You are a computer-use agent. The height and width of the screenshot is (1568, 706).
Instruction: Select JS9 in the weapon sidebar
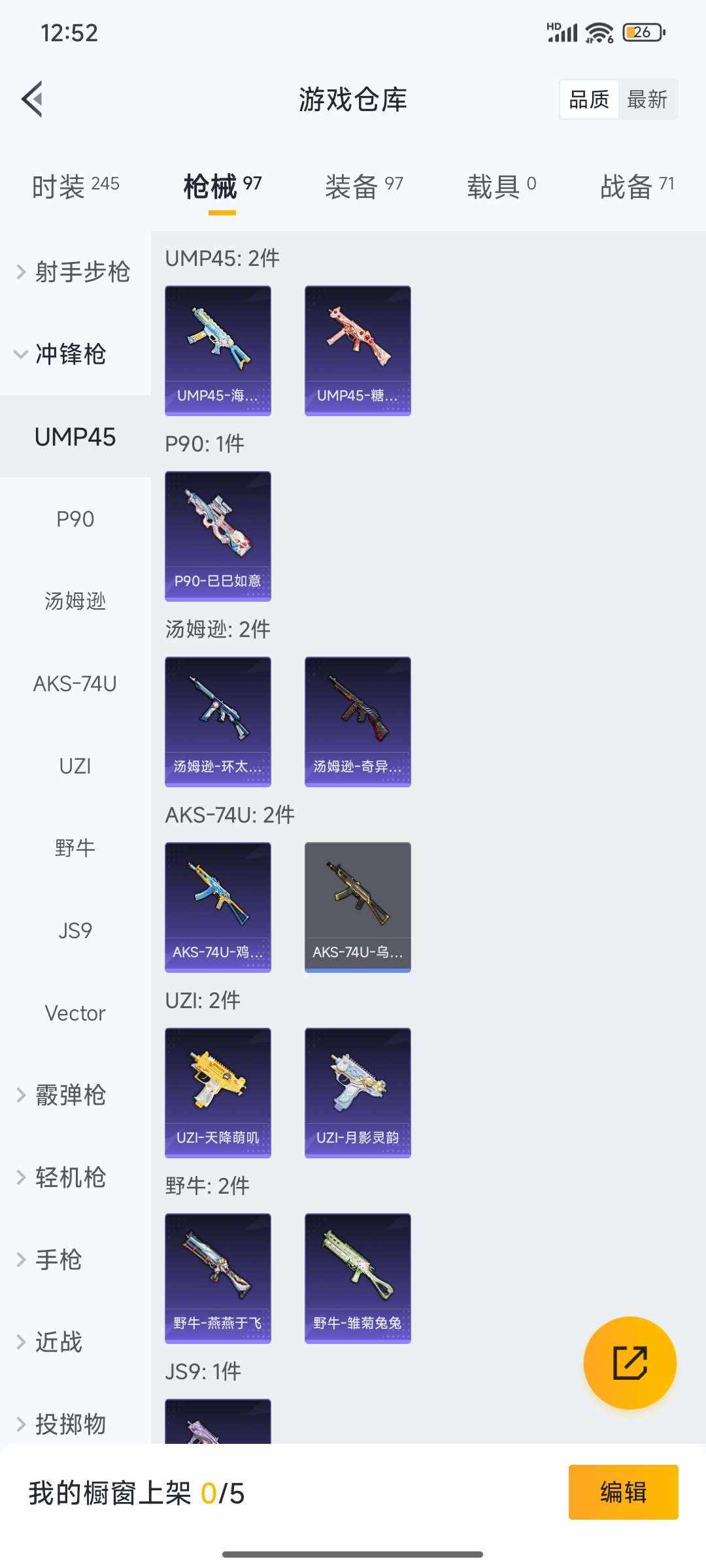(x=75, y=930)
